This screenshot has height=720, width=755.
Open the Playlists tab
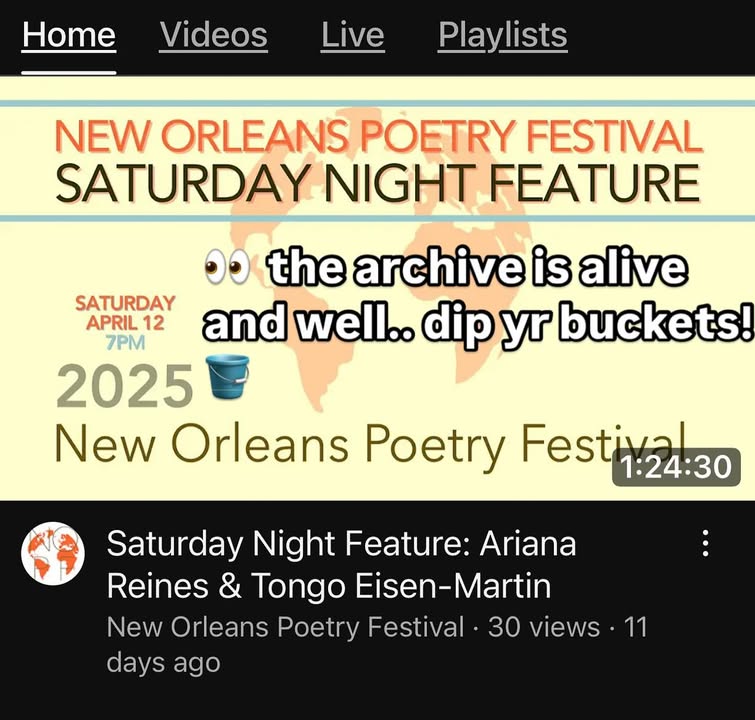tap(502, 36)
